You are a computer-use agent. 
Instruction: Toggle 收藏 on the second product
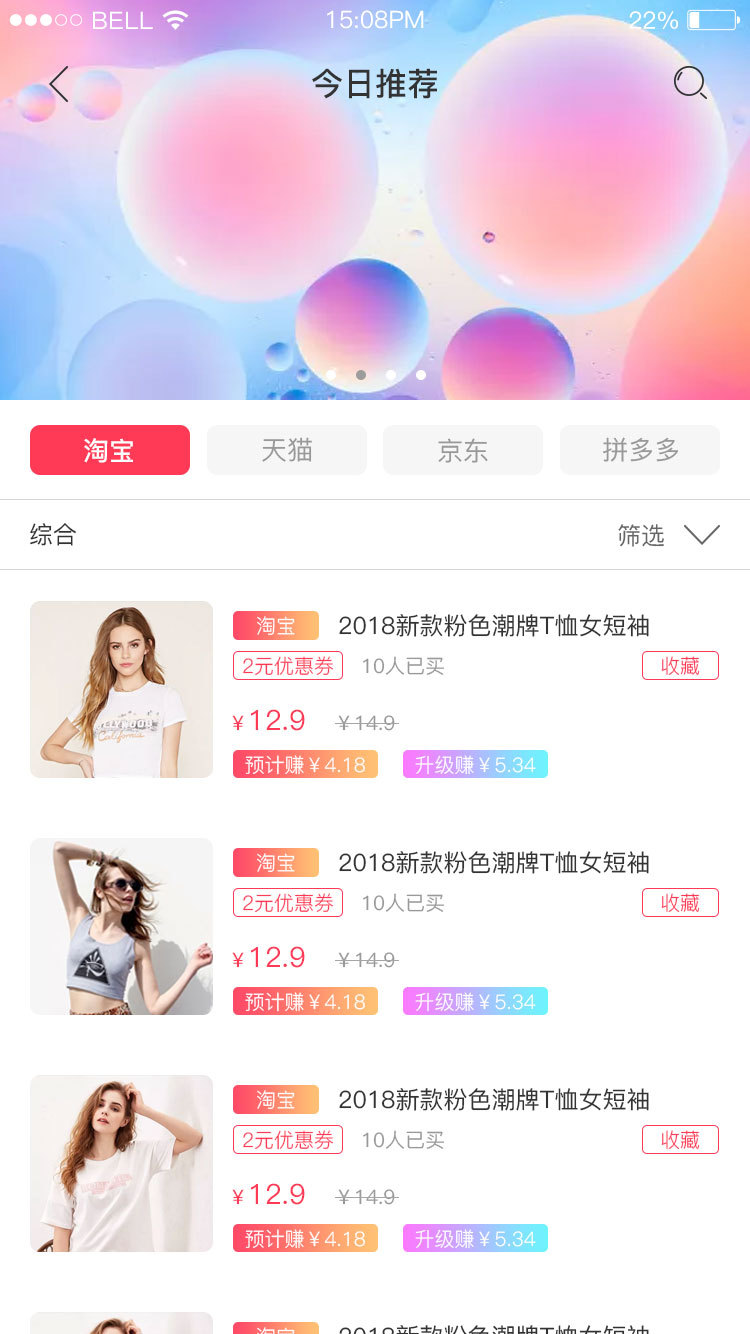[x=680, y=902]
